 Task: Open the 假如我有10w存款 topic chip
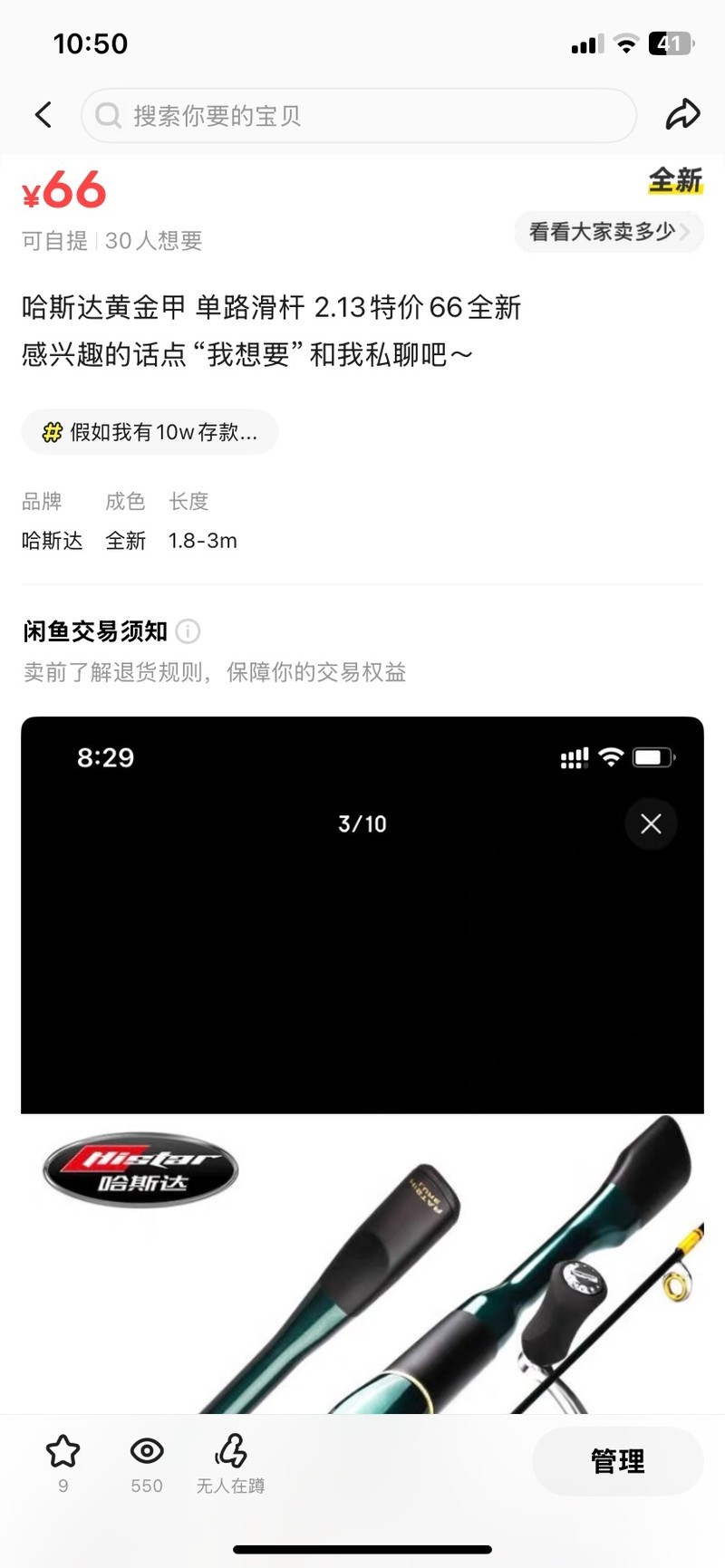(150, 432)
